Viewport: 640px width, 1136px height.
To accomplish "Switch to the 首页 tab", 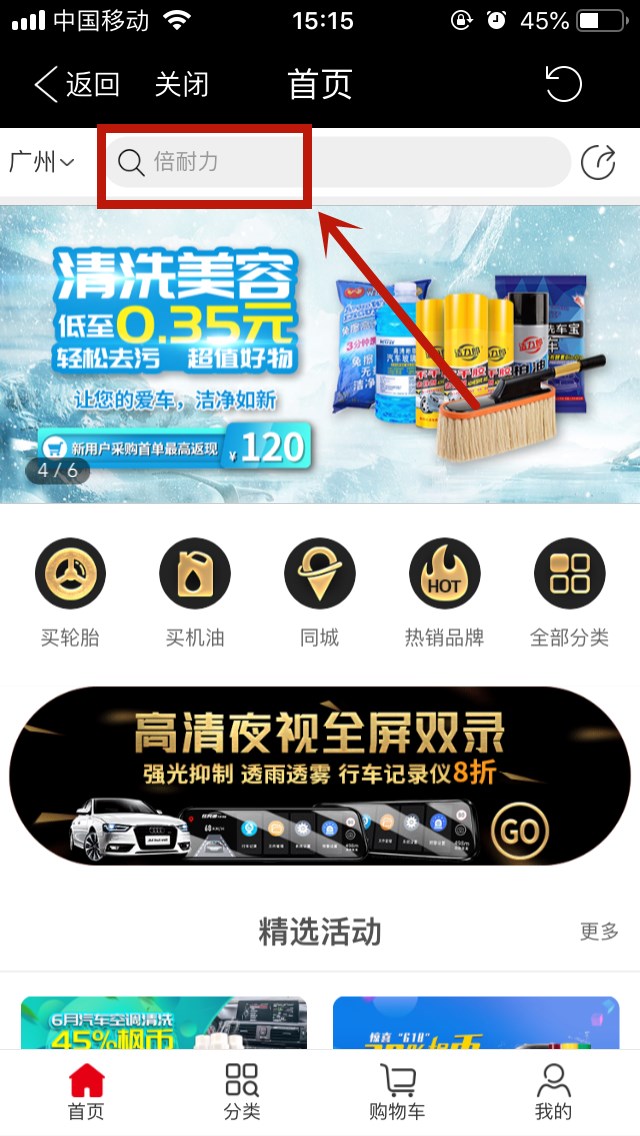I will [86, 1092].
